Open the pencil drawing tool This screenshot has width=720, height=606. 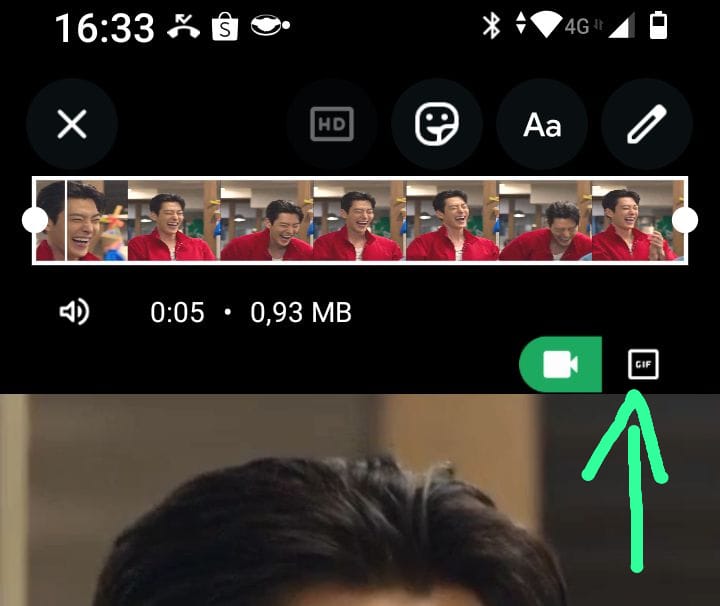coord(647,125)
